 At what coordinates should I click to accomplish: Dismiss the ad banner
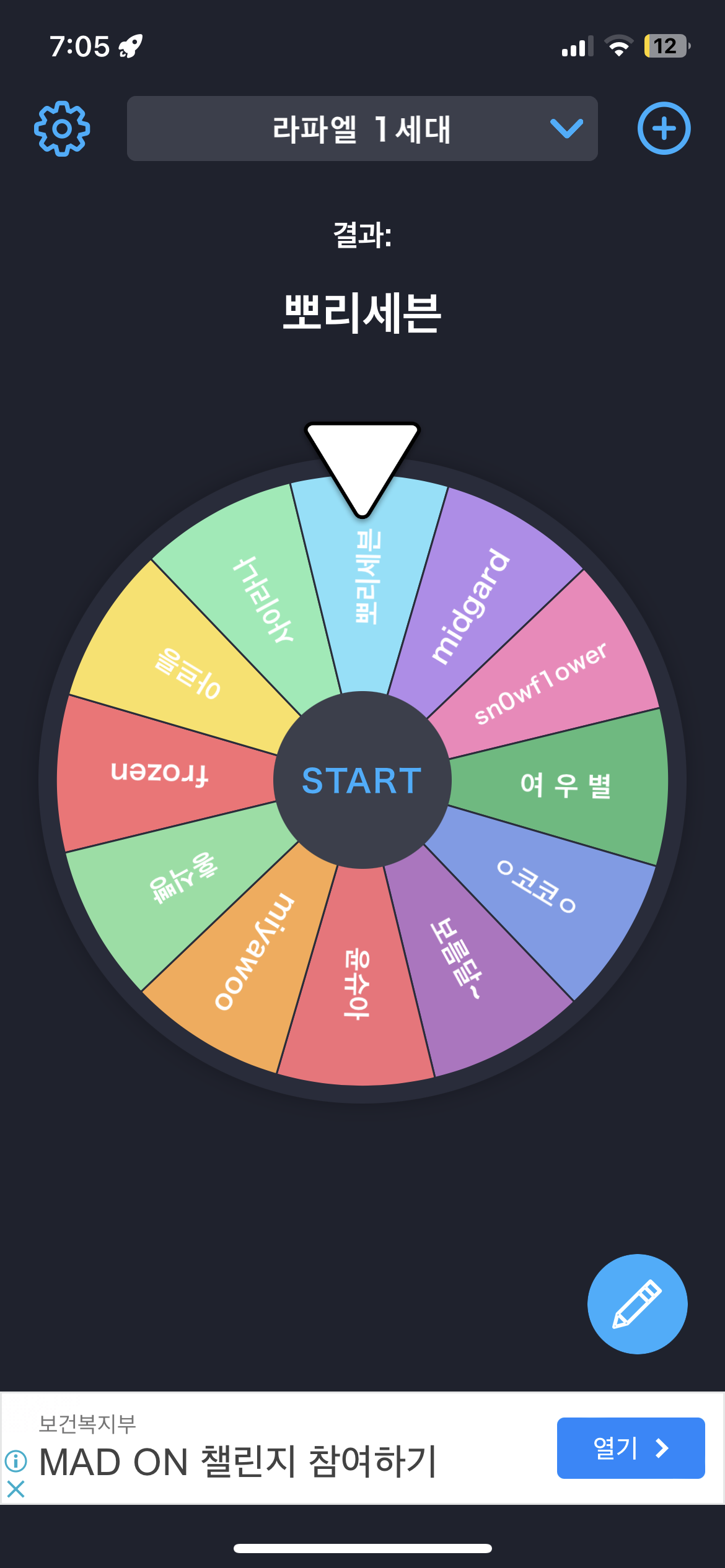[x=16, y=1489]
